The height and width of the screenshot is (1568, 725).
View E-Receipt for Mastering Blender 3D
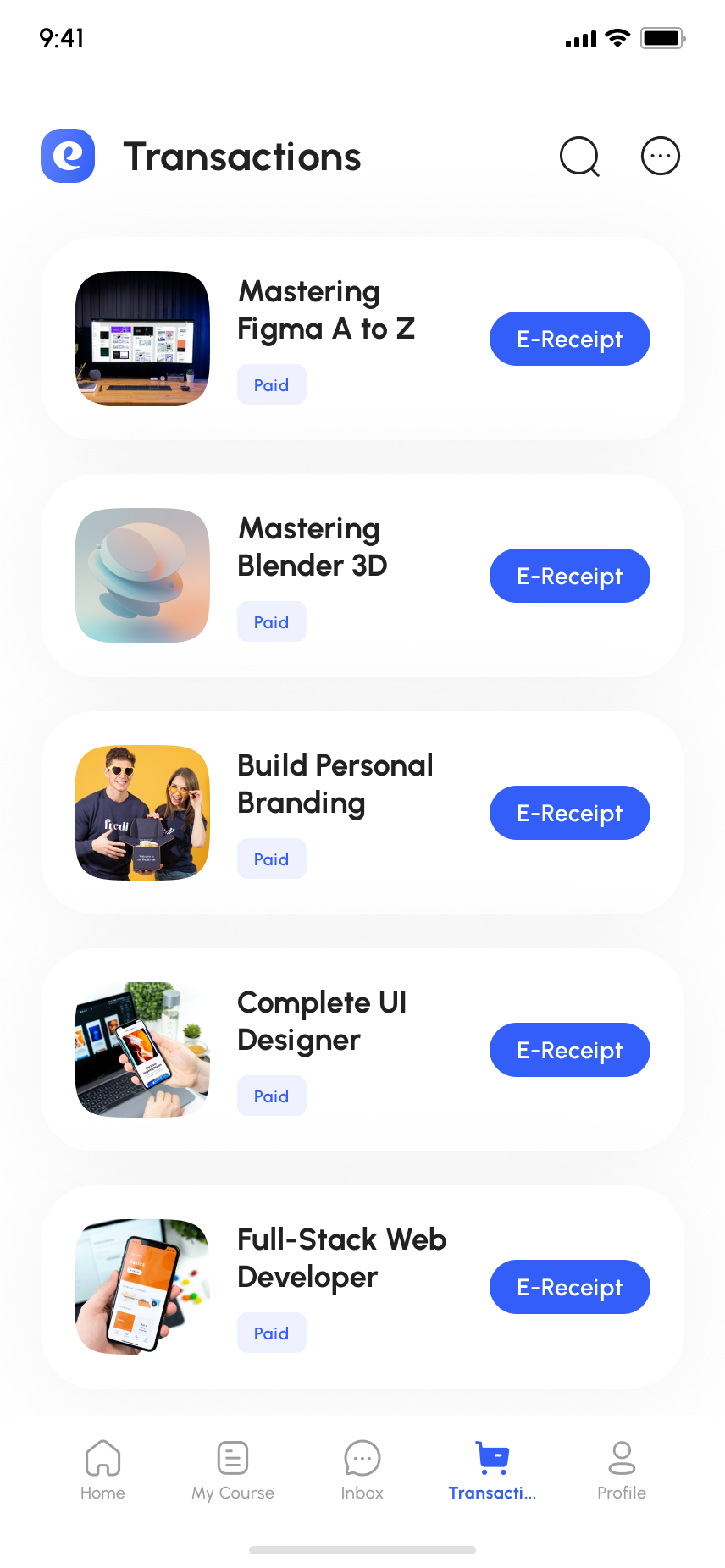point(569,576)
